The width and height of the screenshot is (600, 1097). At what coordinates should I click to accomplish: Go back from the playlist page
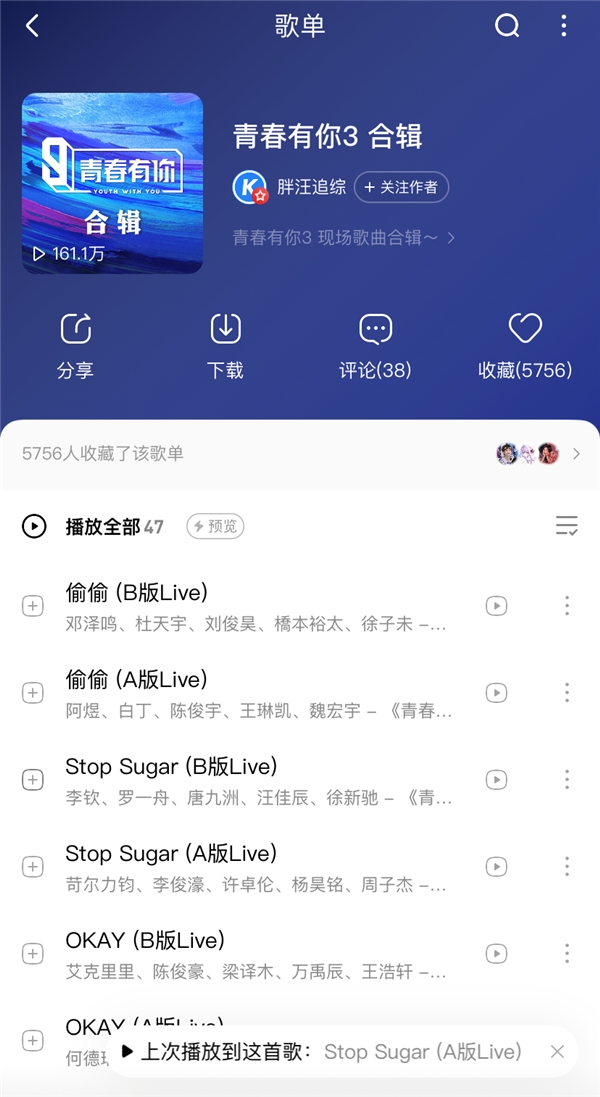coord(32,27)
